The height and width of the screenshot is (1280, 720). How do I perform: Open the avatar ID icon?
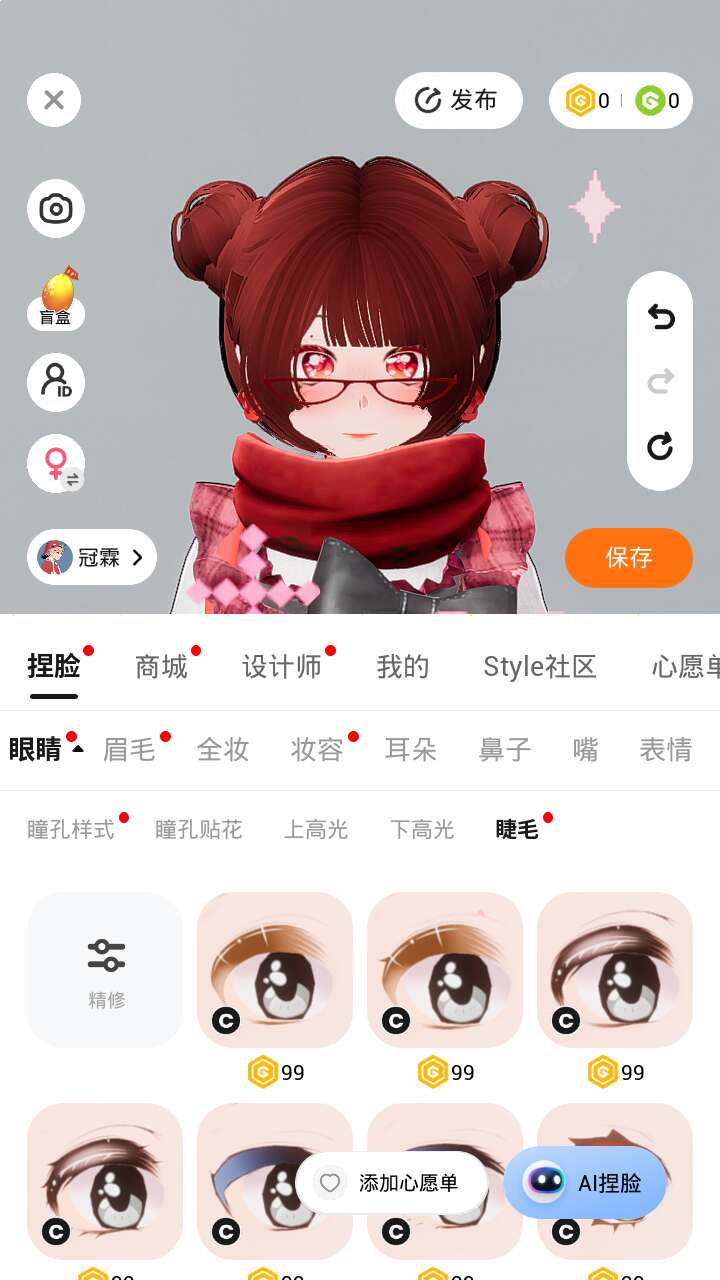55,382
